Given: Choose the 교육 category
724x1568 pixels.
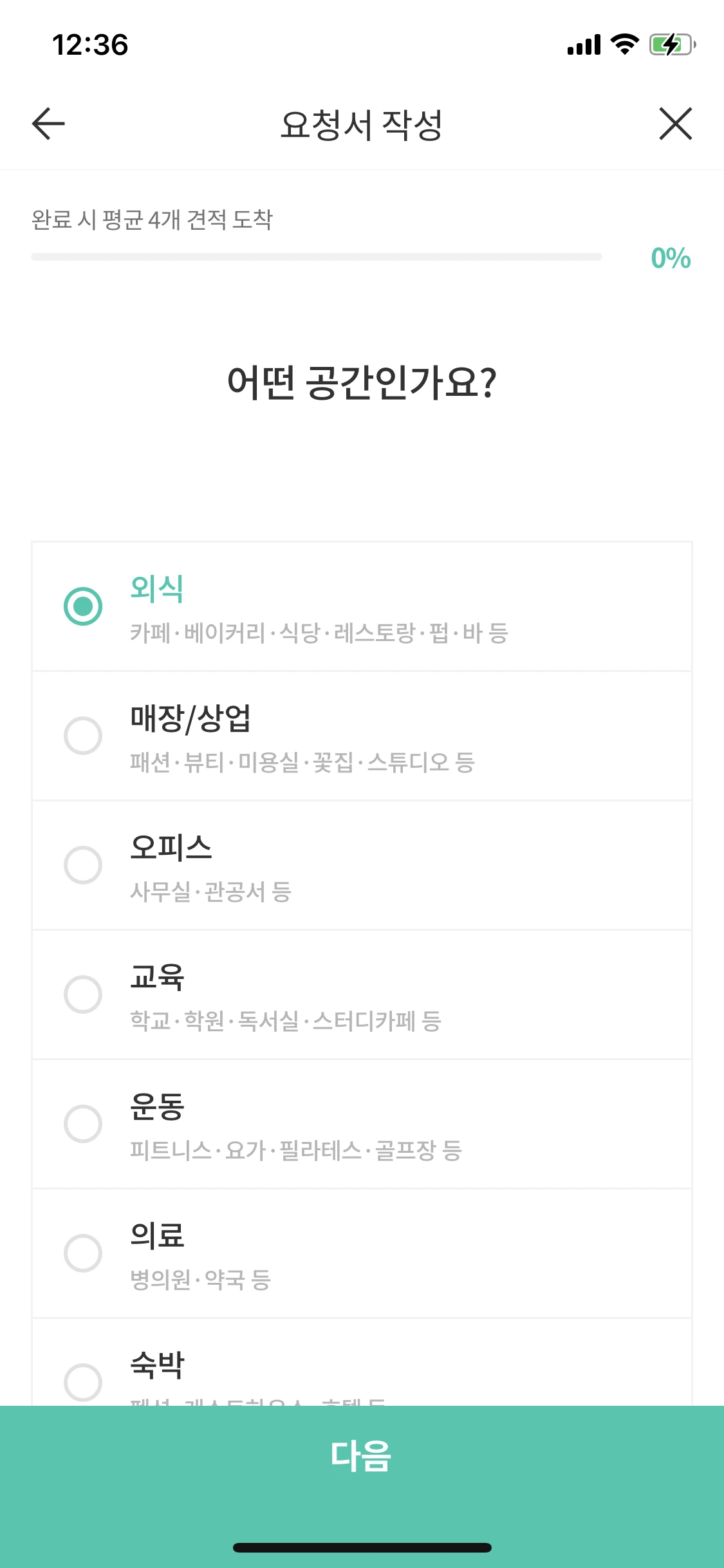Looking at the screenshot, I should 83,993.
